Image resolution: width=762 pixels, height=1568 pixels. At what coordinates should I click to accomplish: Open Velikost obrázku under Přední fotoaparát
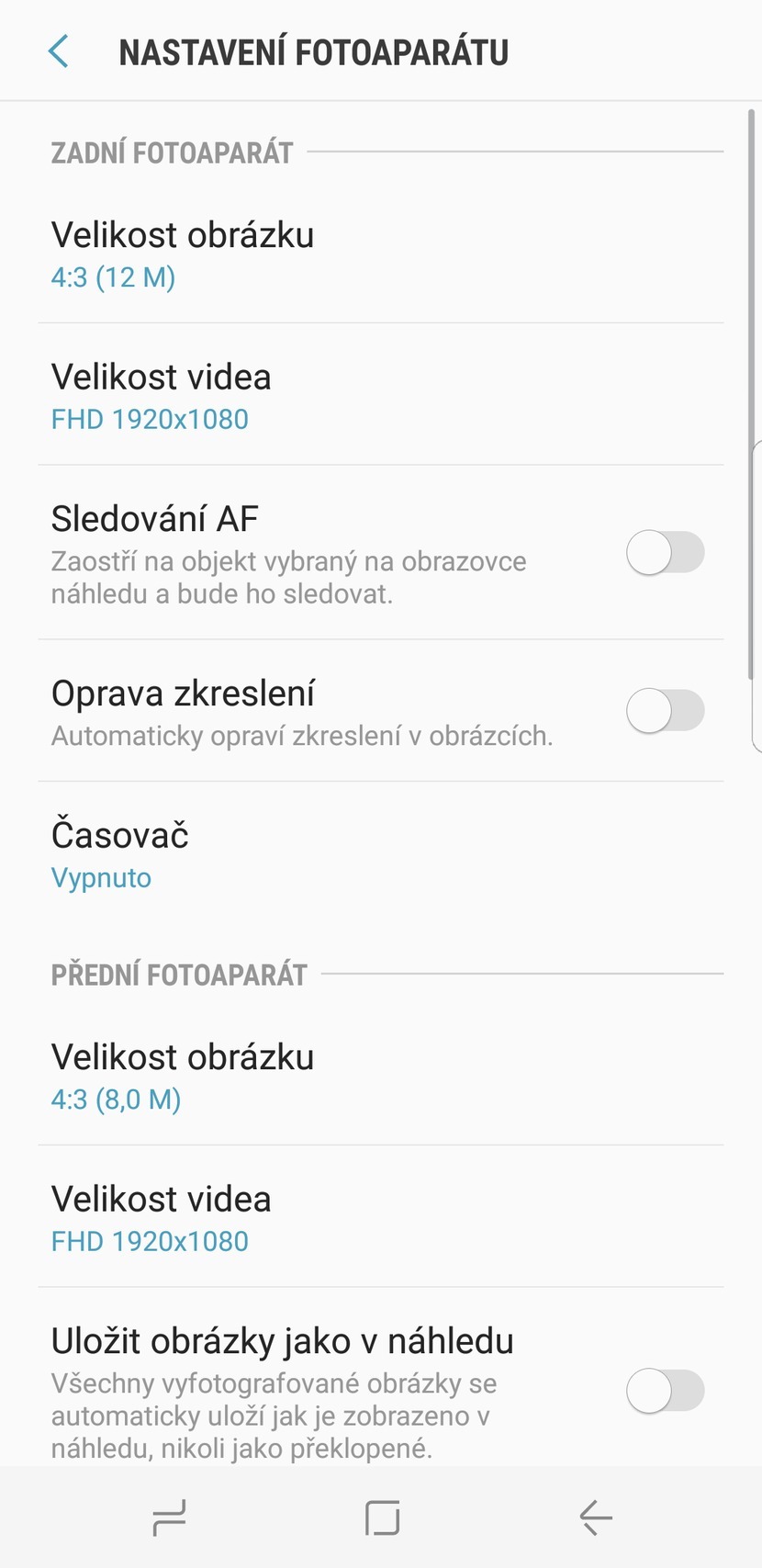(183, 1057)
